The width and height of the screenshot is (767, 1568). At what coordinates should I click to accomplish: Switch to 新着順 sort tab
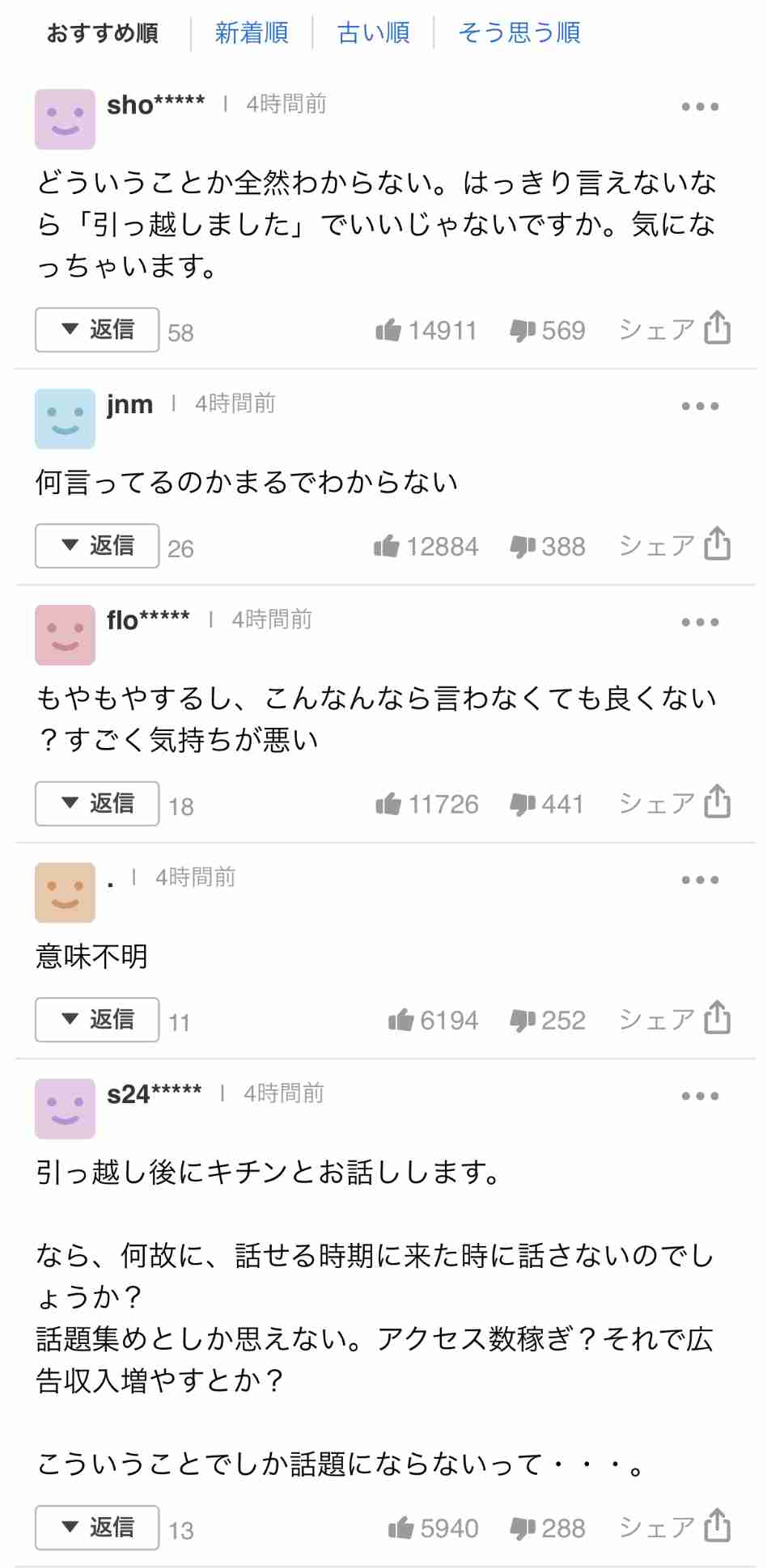click(x=252, y=33)
